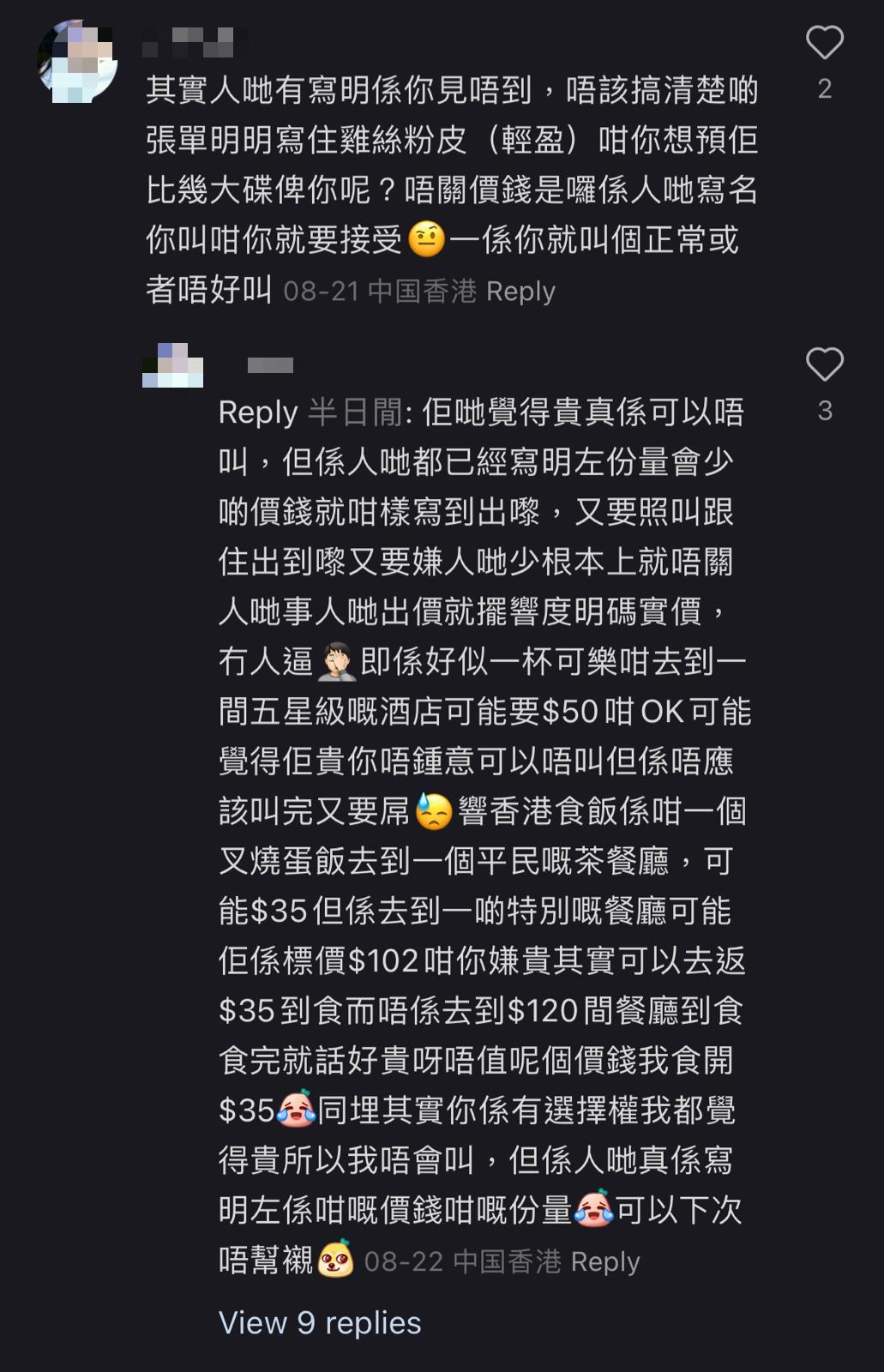This screenshot has height=1372, width=884.
Task: Tap Reply under the first comment
Action: [x=521, y=292]
